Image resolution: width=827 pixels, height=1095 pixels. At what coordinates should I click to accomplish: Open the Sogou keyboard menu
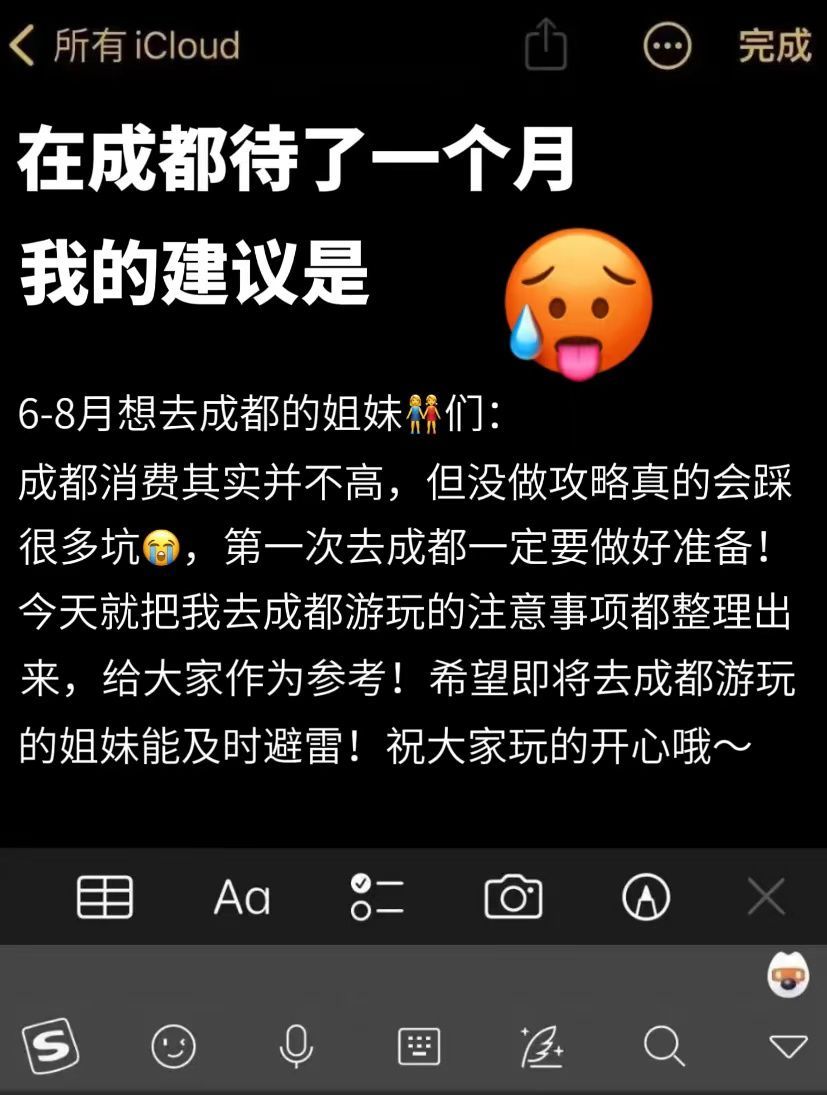[51, 1047]
